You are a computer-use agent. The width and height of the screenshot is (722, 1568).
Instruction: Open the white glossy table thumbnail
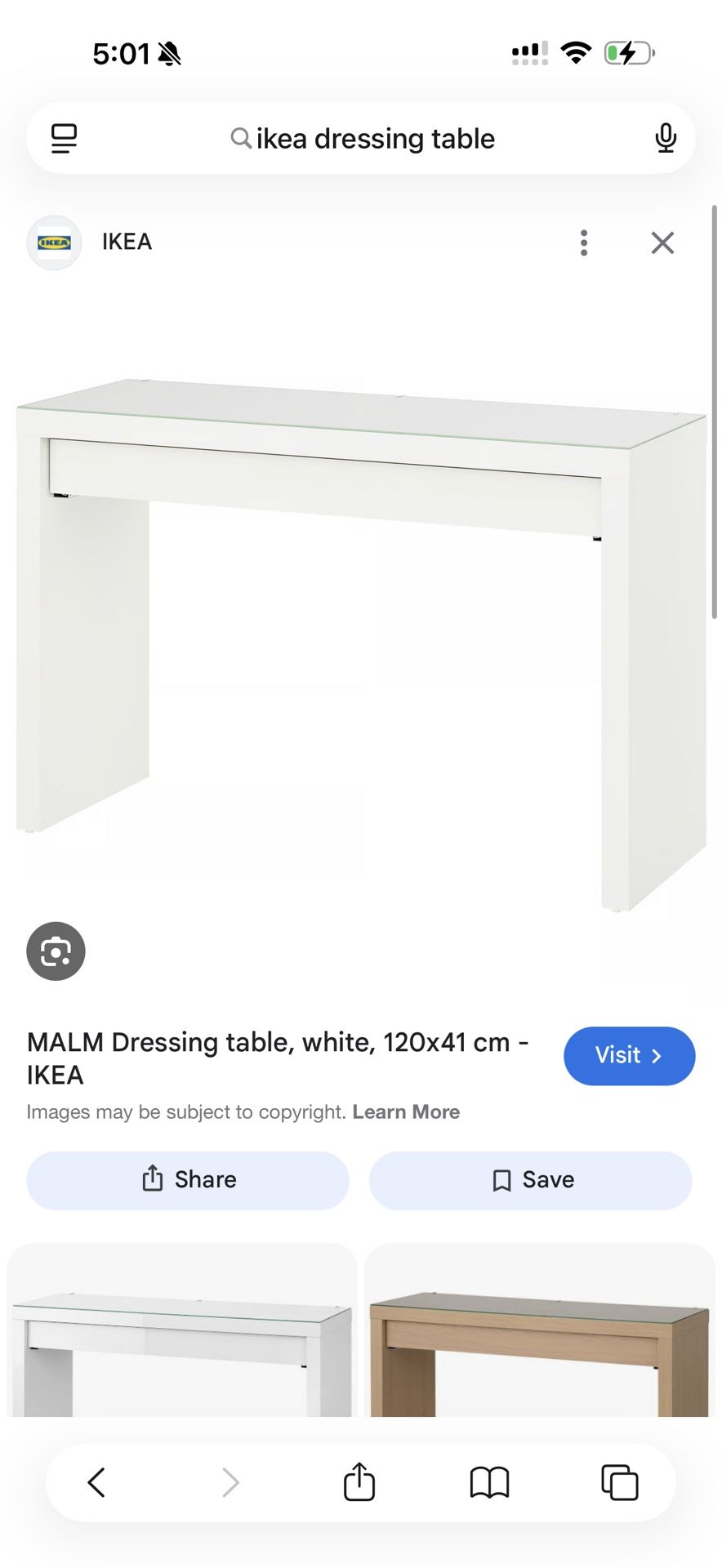click(180, 1347)
